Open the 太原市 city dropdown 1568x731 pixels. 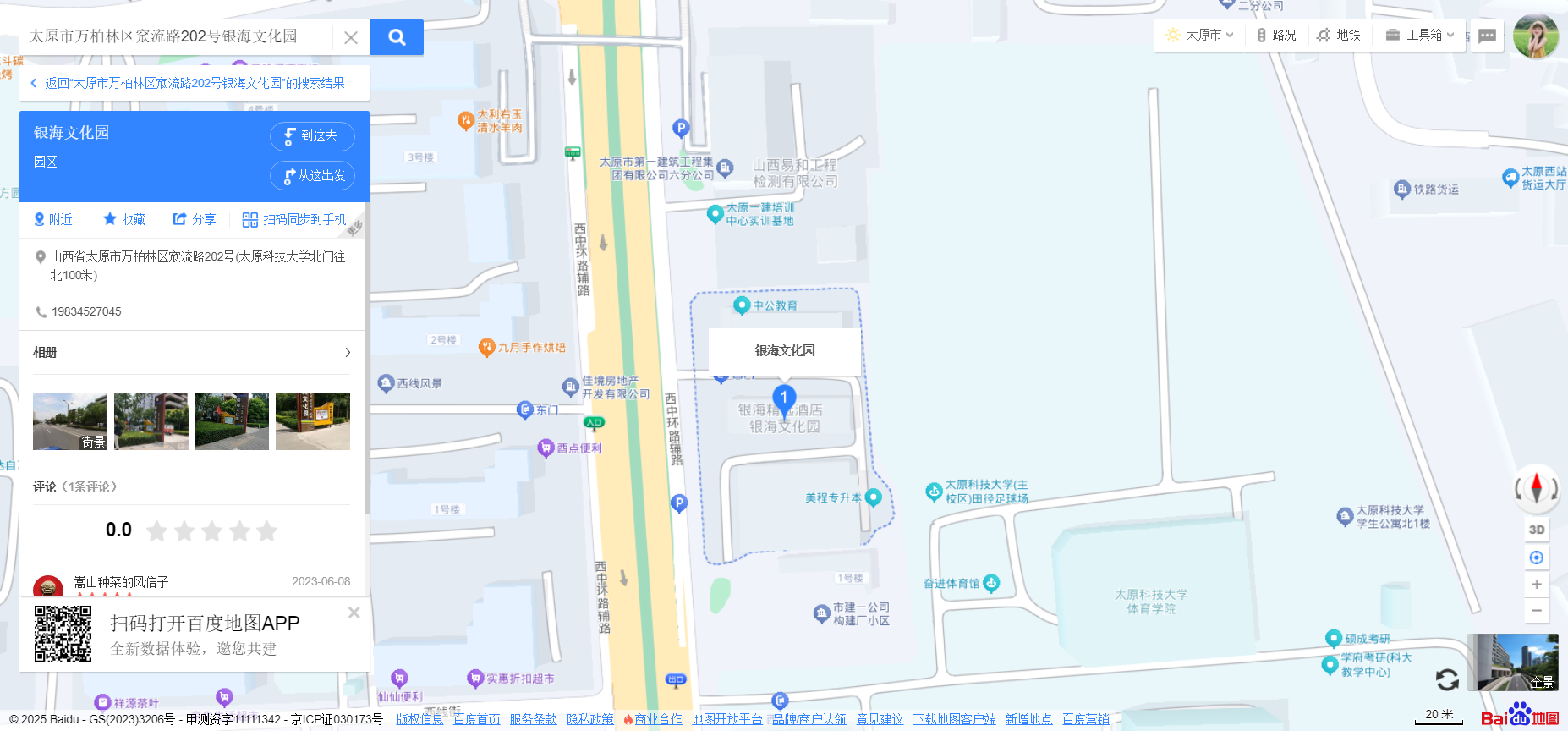pyautogui.click(x=1199, y=35)
